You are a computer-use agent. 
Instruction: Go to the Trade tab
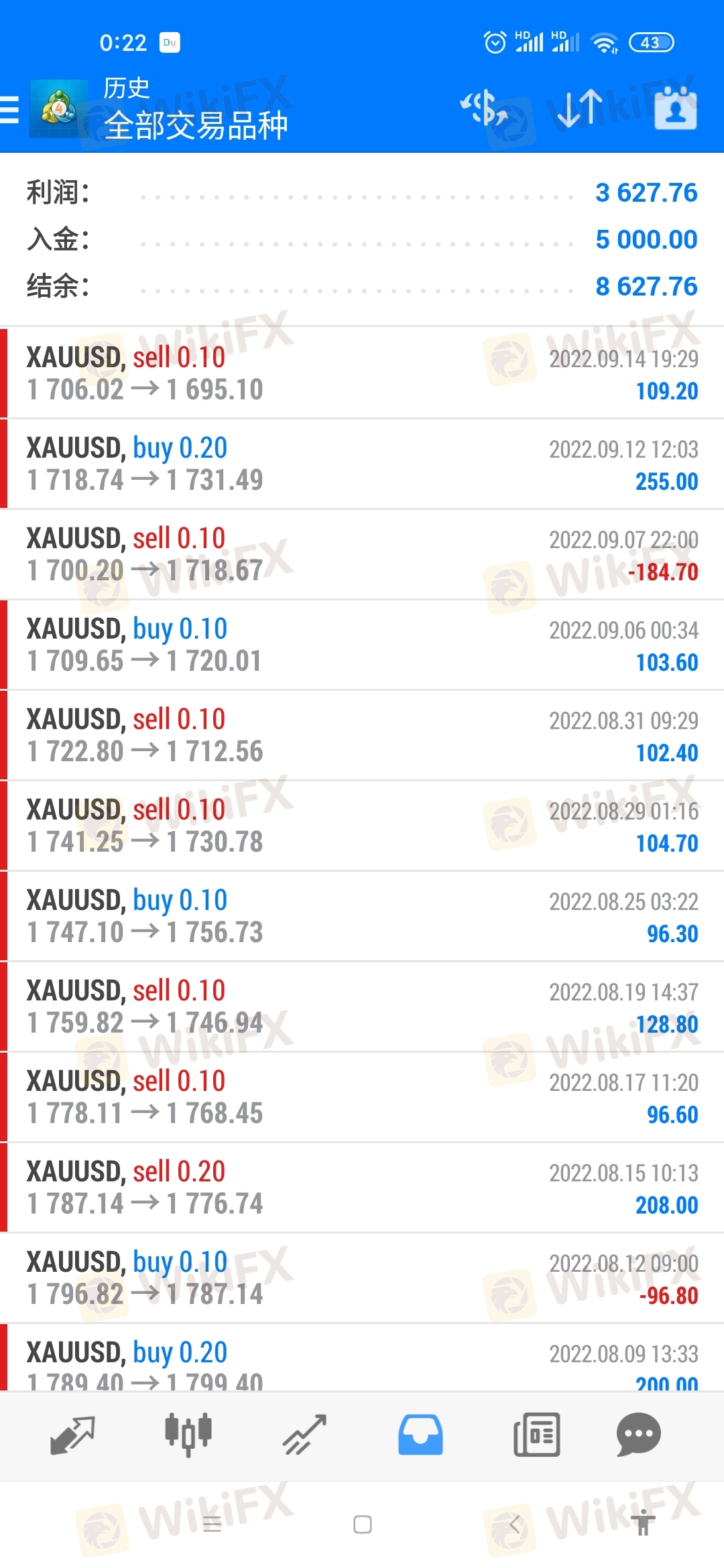(304, 1435)
